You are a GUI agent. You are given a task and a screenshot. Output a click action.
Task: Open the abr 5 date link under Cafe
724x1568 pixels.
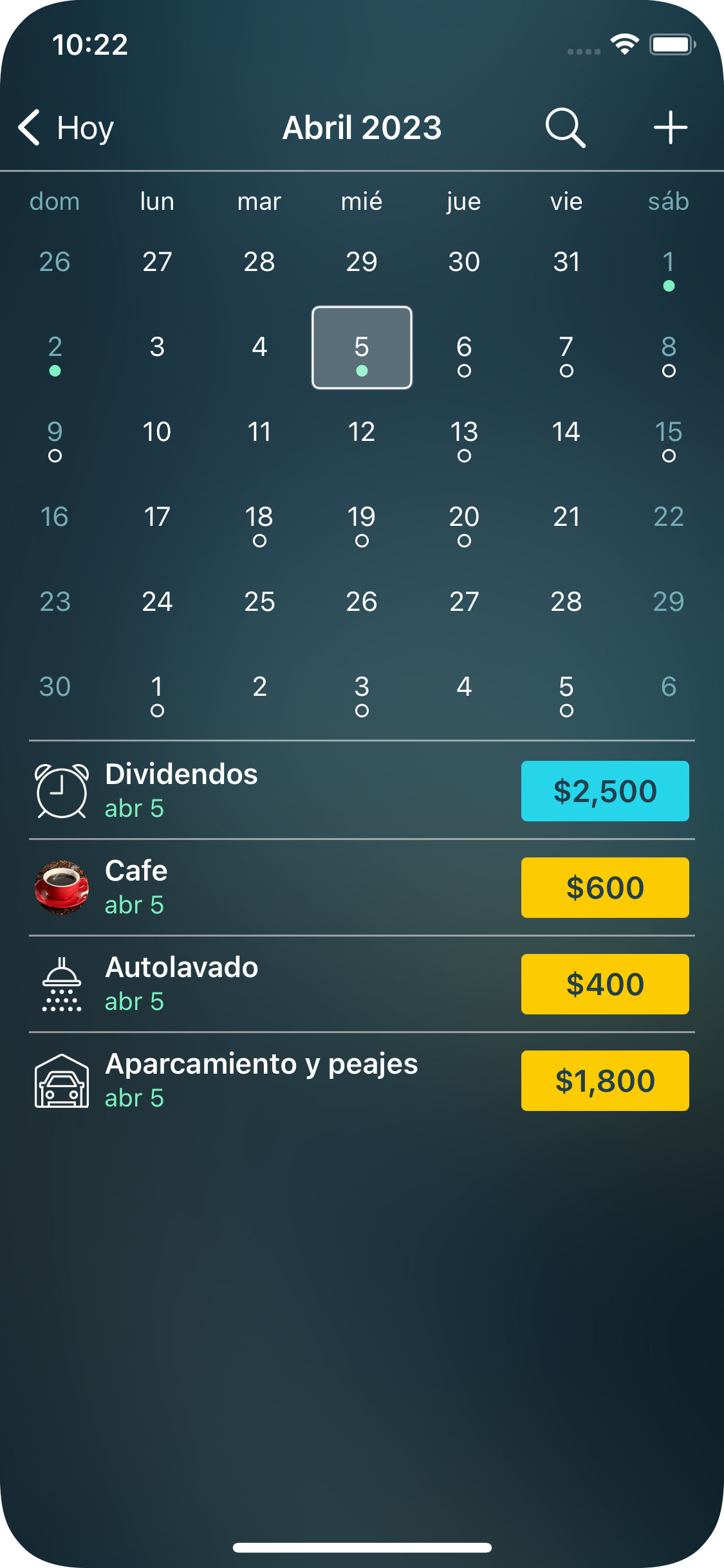[x=135, y=904]
